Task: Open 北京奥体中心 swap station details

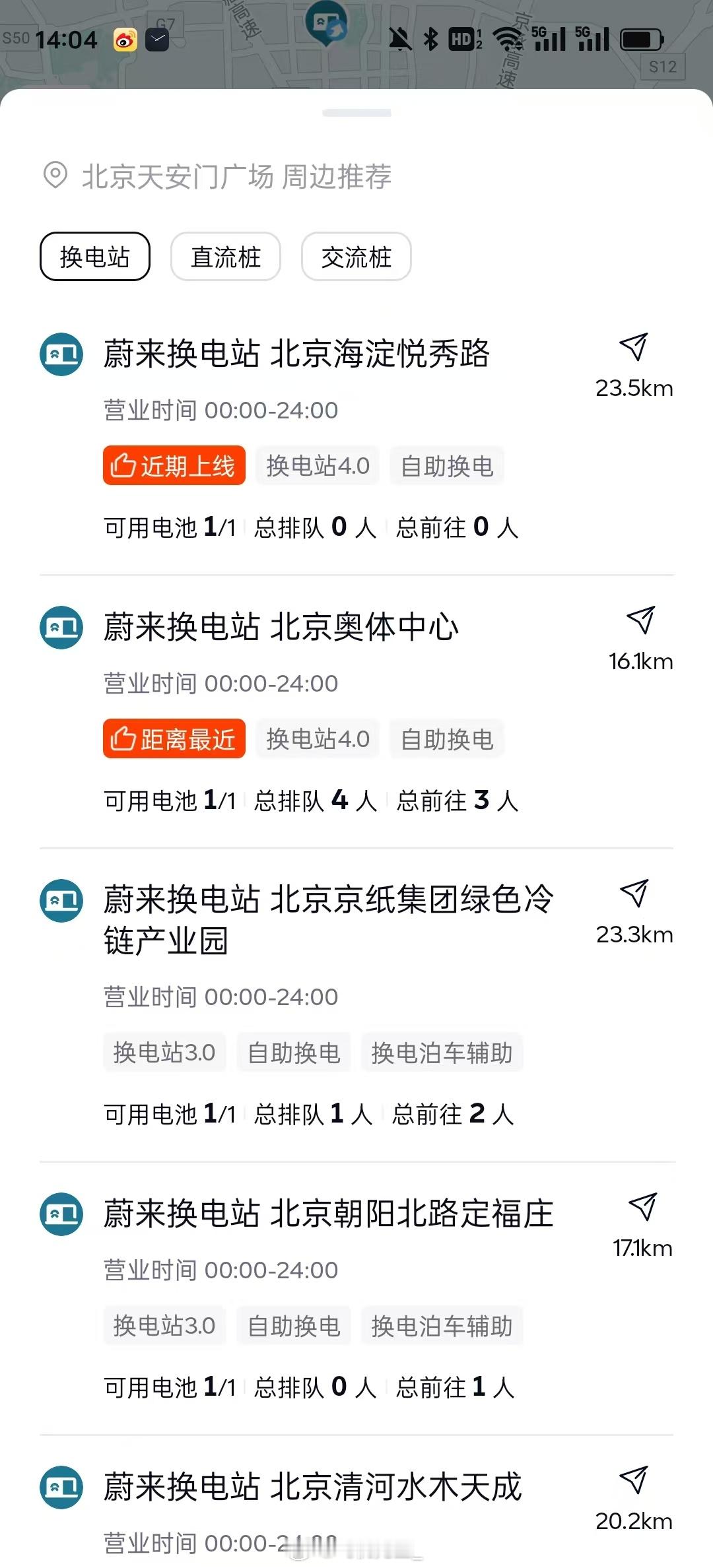Action: pyautogui.click(x=281, y=627)
